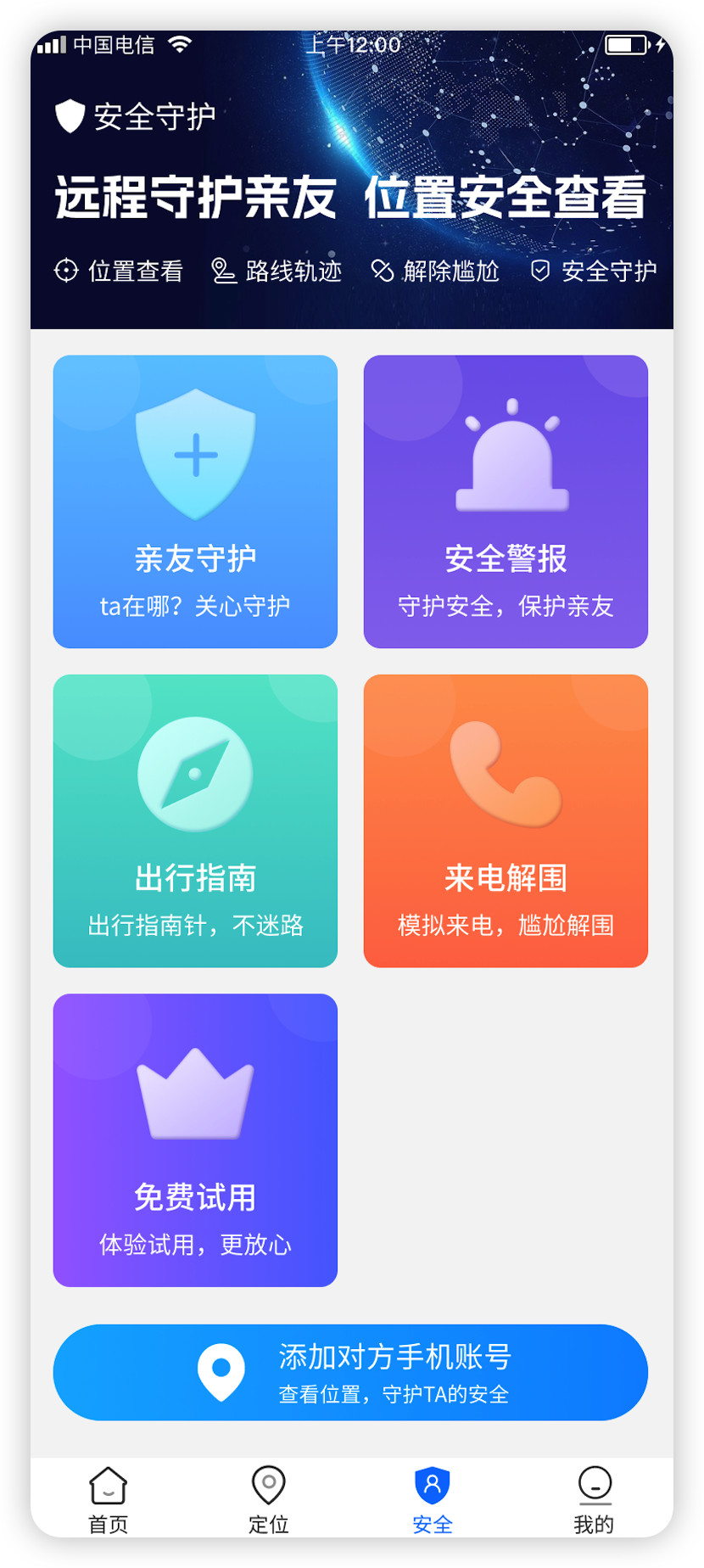Open the 免费试用 card
Viewport: 704px width, 1568px height.
[195, 1140]
